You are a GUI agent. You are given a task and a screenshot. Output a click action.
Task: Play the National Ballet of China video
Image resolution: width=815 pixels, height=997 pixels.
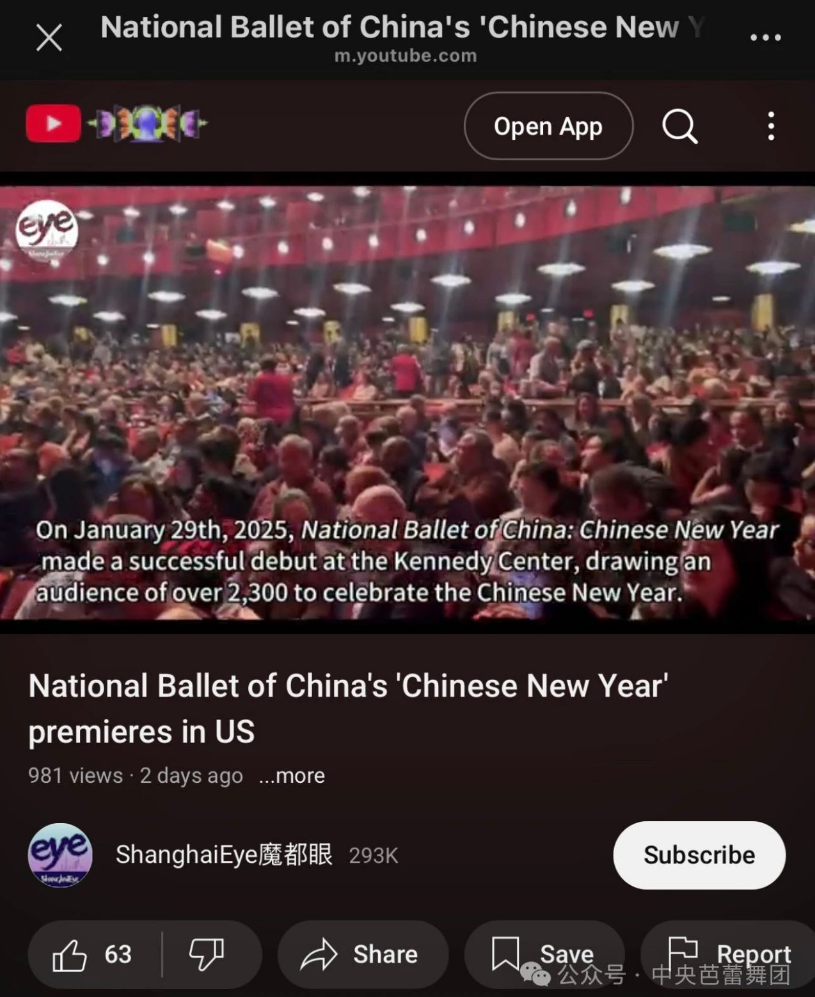tap(407, 403)
